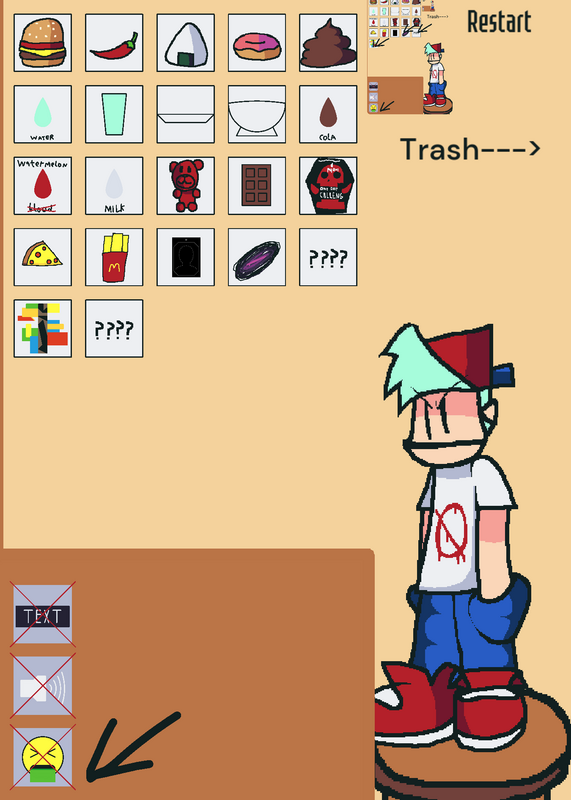The width and height of the screenshot is (571, 800).
Task: Select the Cola drop item
Action: click(328, 114)
